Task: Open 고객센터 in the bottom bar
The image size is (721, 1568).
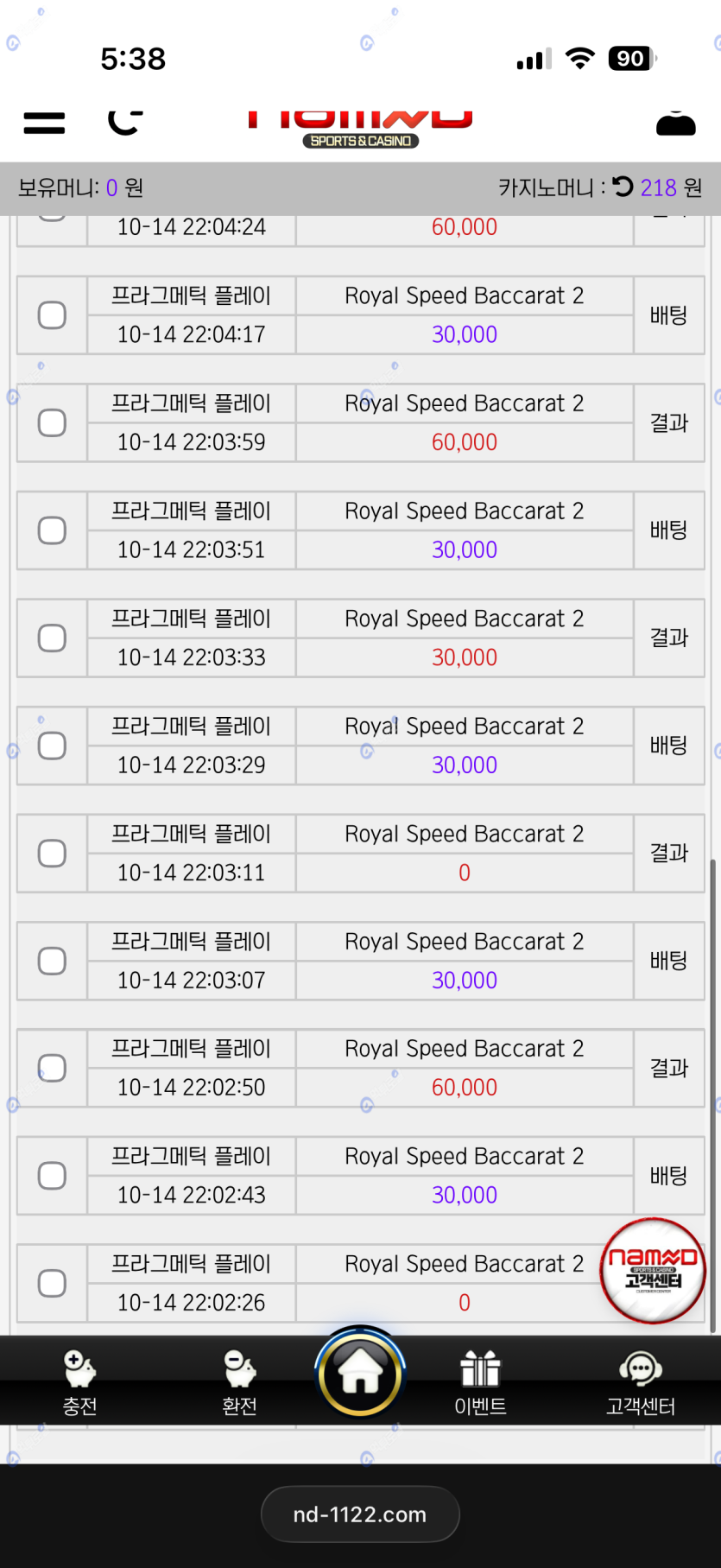Action: coord(640,1382)
